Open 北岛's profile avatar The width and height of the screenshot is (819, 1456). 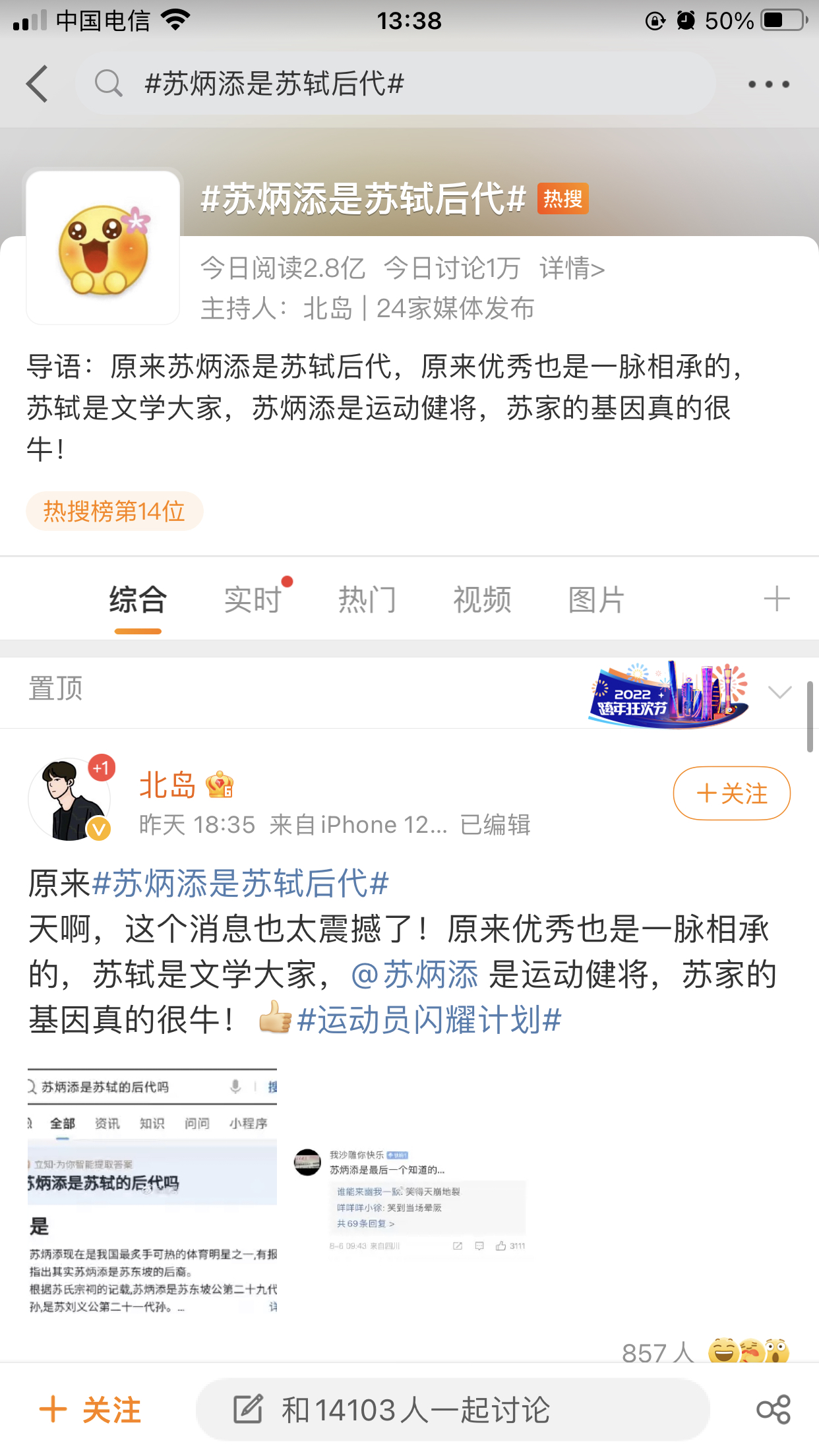tap(69, 799)
